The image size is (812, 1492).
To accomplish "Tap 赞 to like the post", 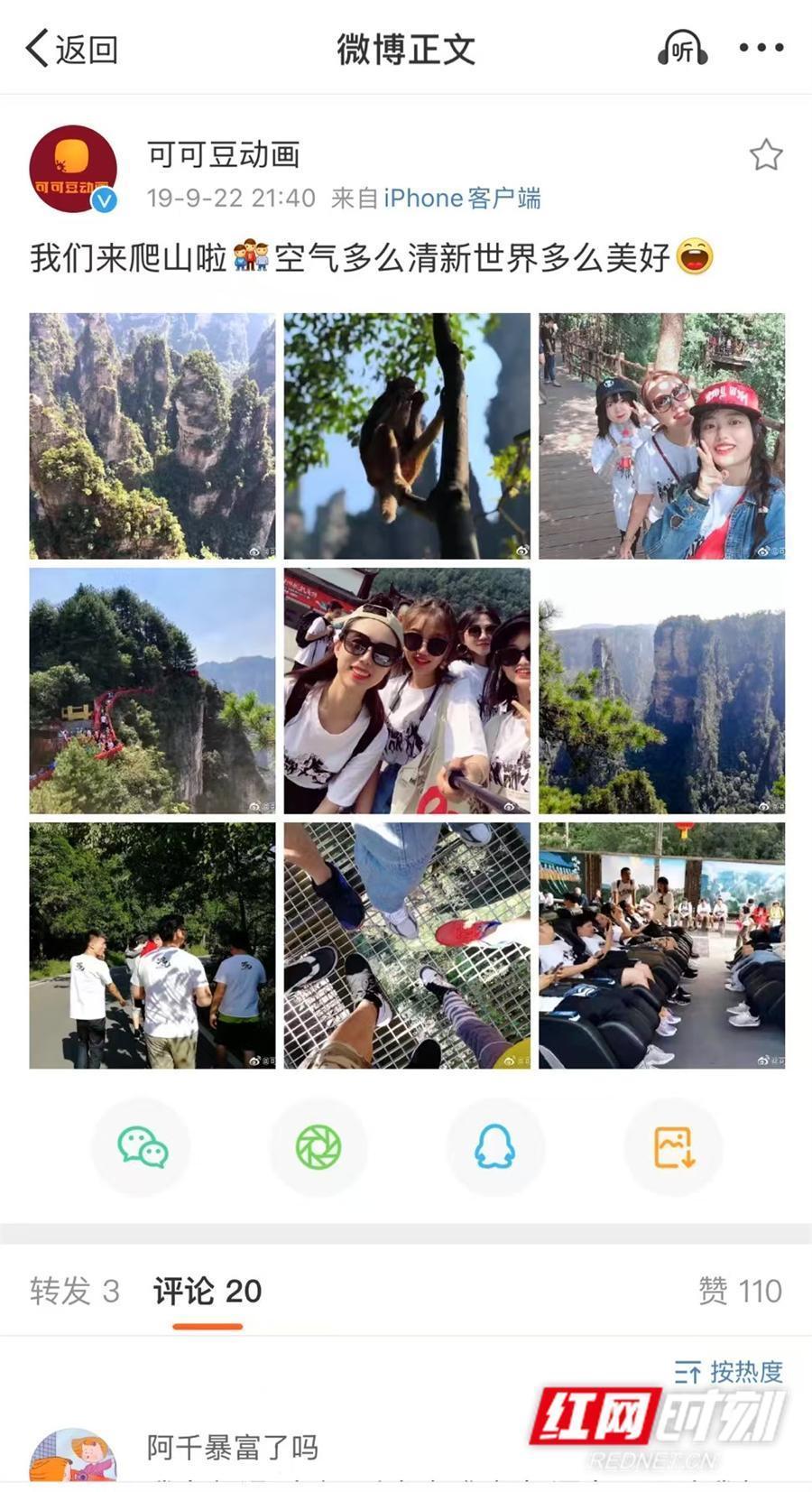I will (x=740, y=1291).
